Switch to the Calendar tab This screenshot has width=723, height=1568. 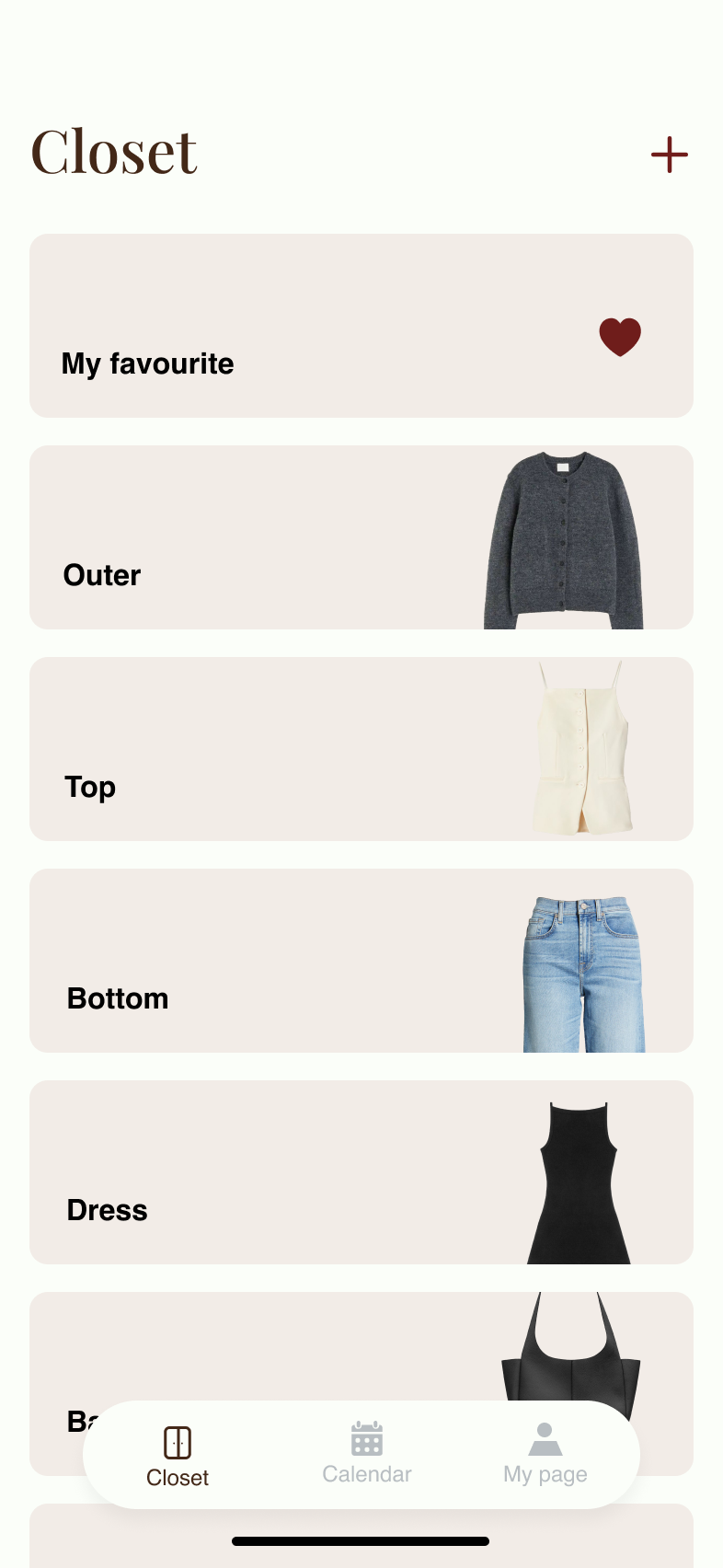coord(366,1454)
